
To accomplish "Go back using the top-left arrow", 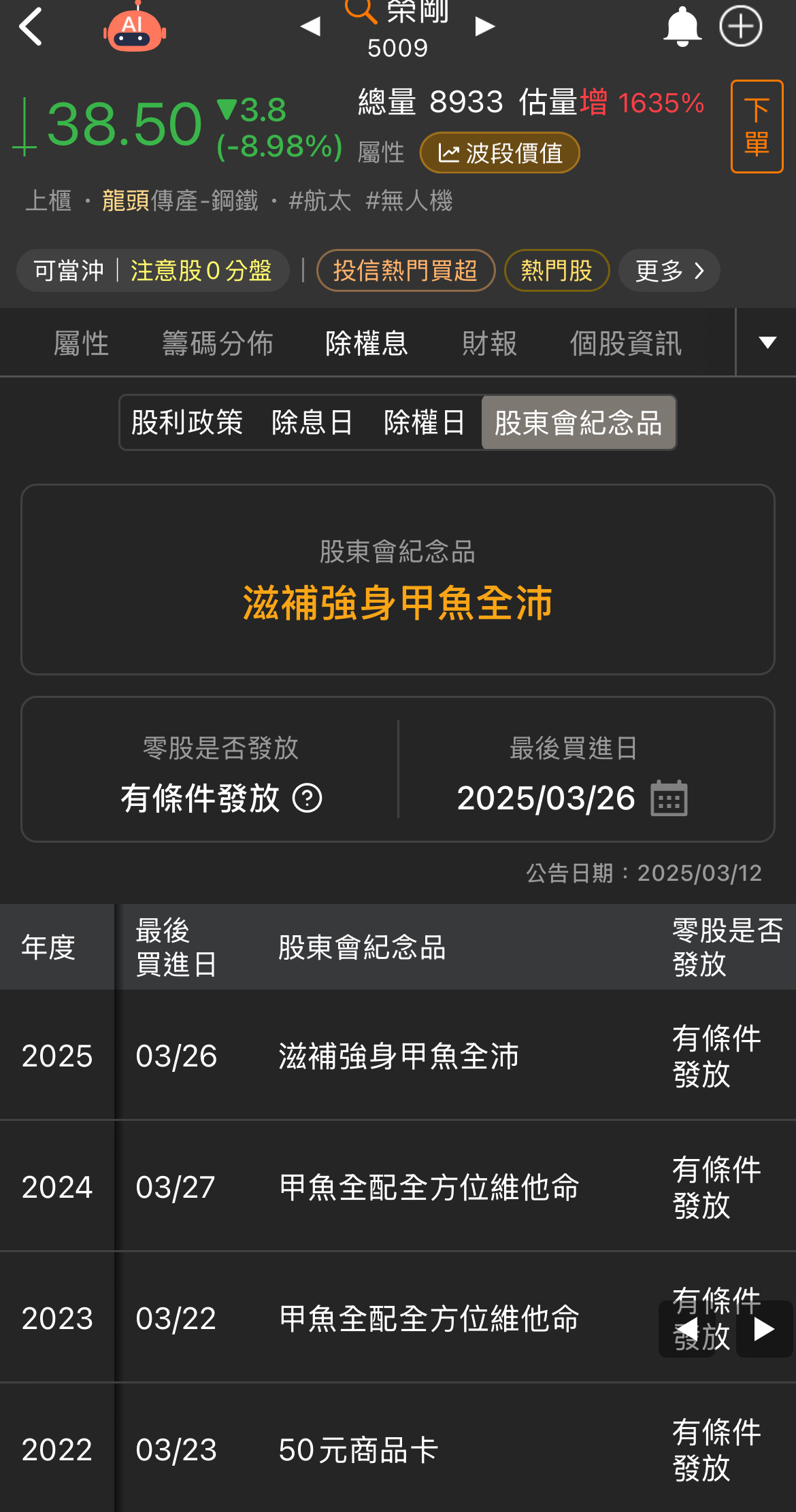I will coord(31,27).
